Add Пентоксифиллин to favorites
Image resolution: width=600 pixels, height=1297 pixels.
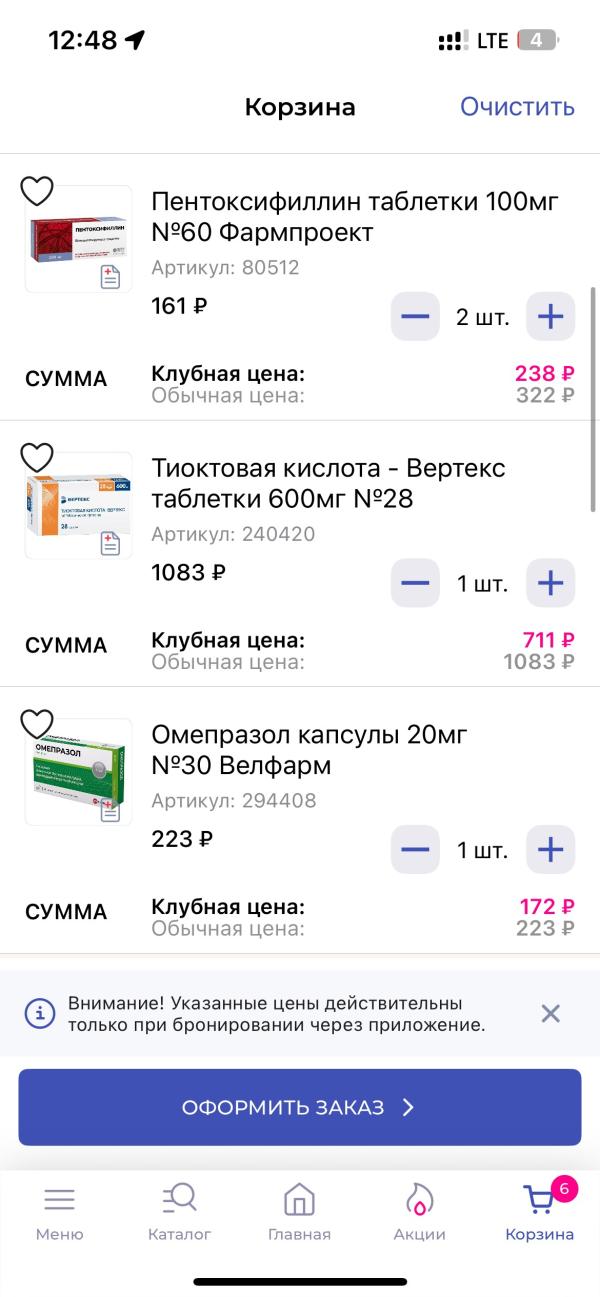click(x=37, y=190)
